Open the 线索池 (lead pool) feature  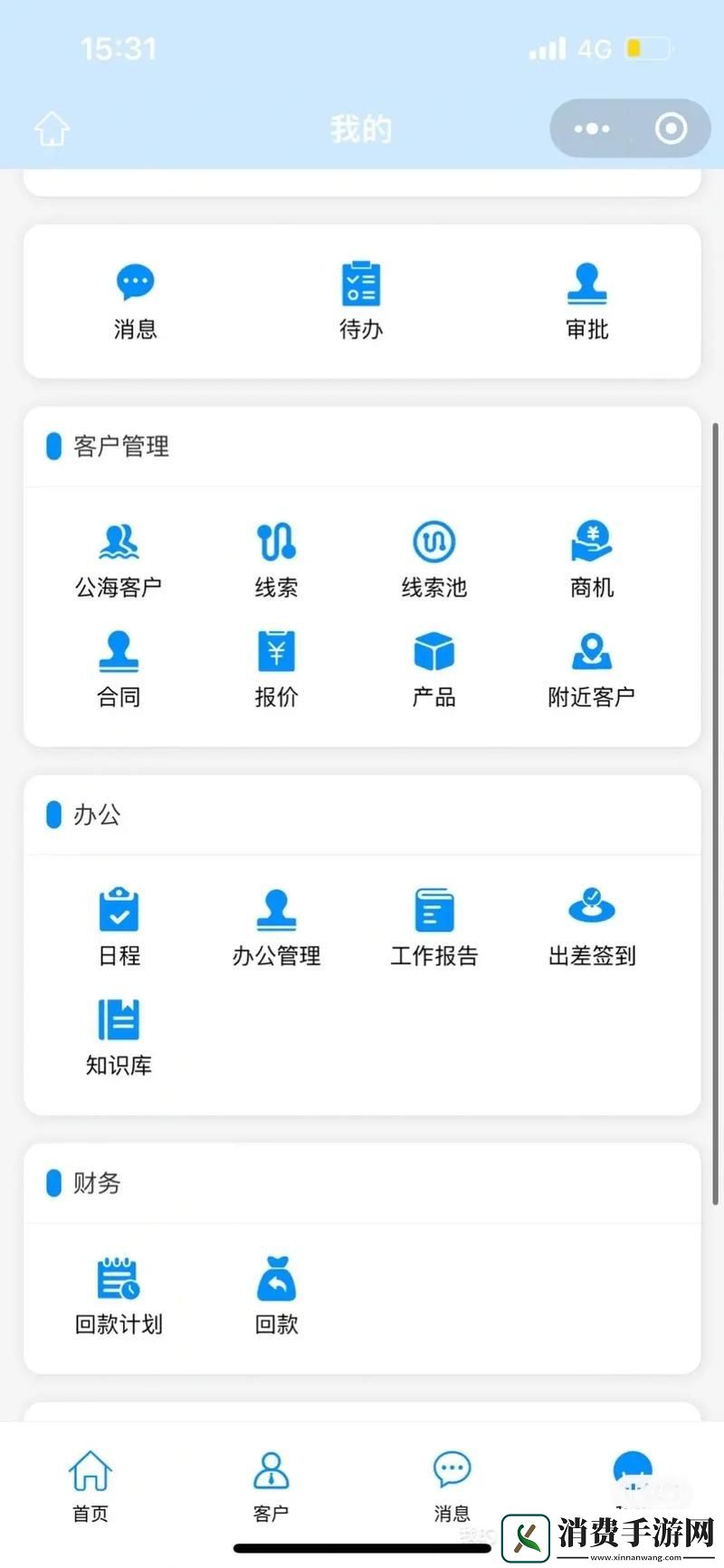(x=433, y=557)
